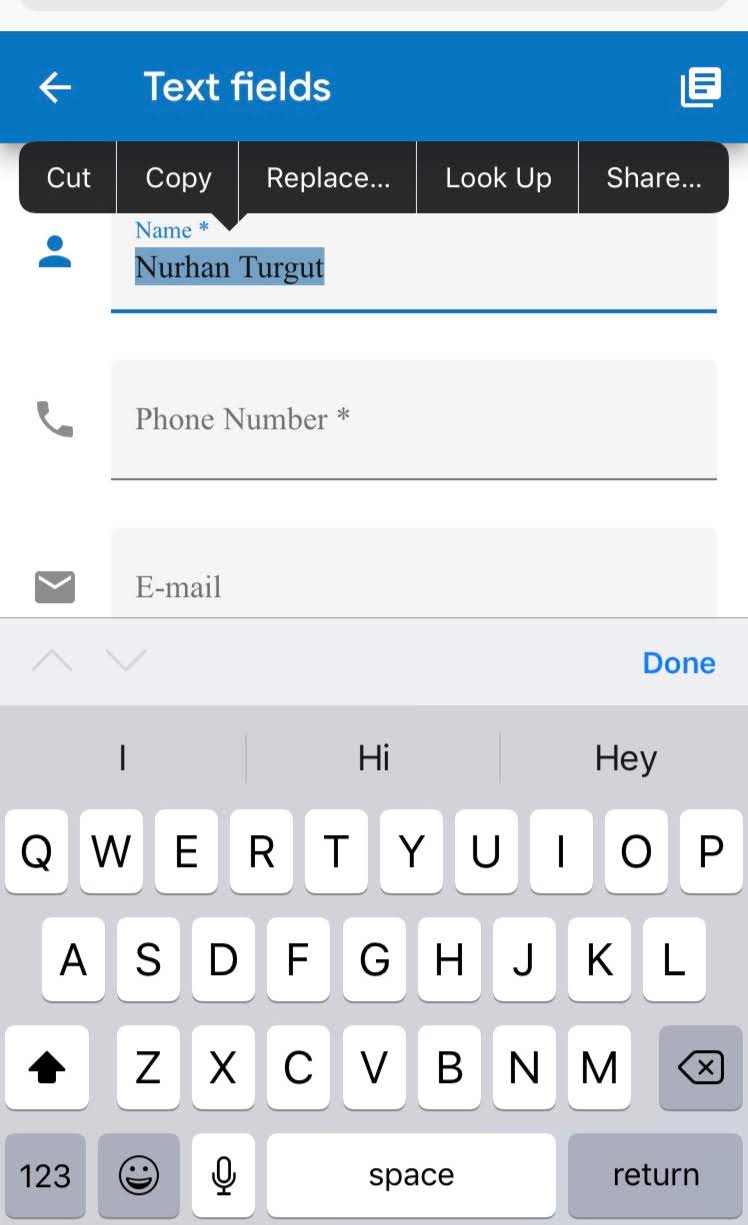Viewport: 748px width, 1225px height.
Task: Choose Look Up for the selected text
Action: [498, 177]
